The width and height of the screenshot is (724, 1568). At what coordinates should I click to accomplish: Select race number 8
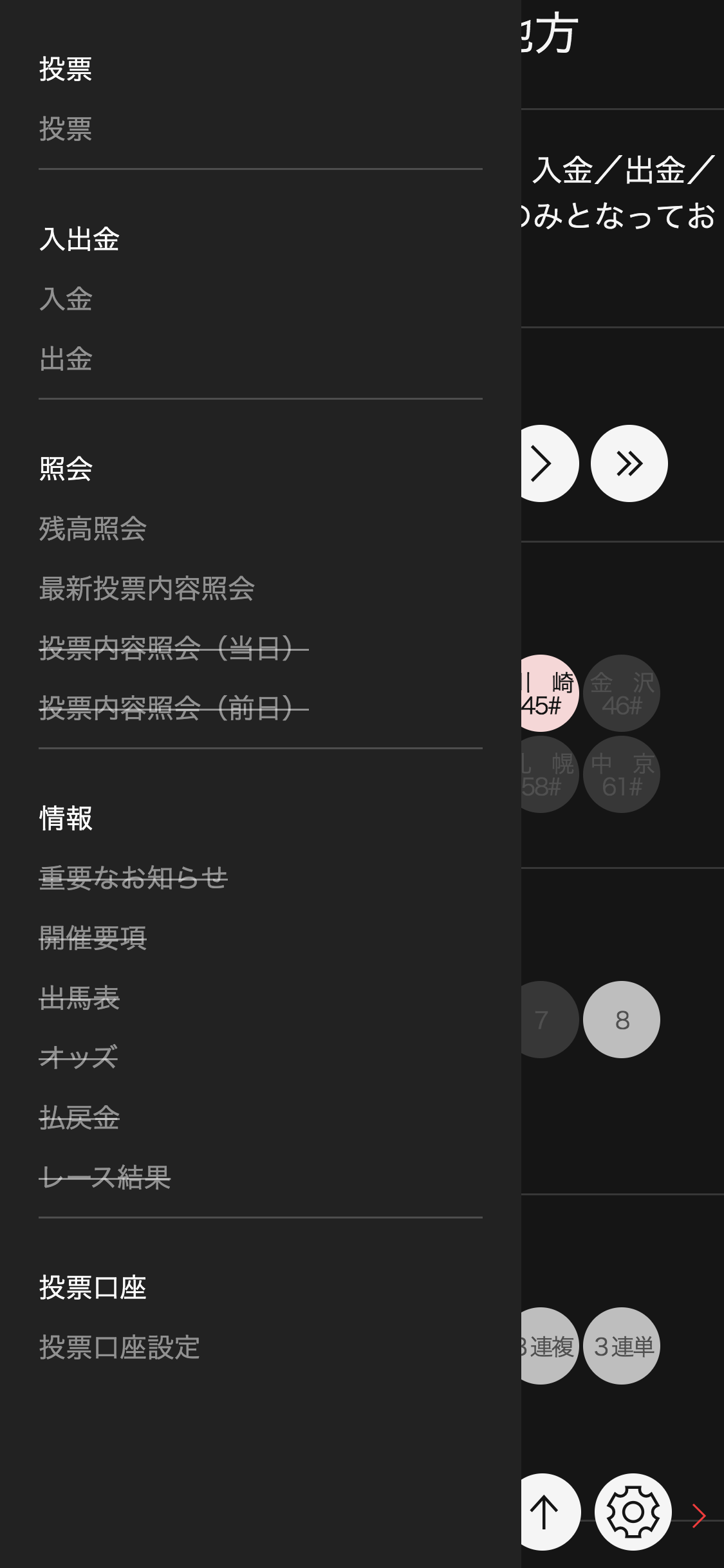(622, 1020)
